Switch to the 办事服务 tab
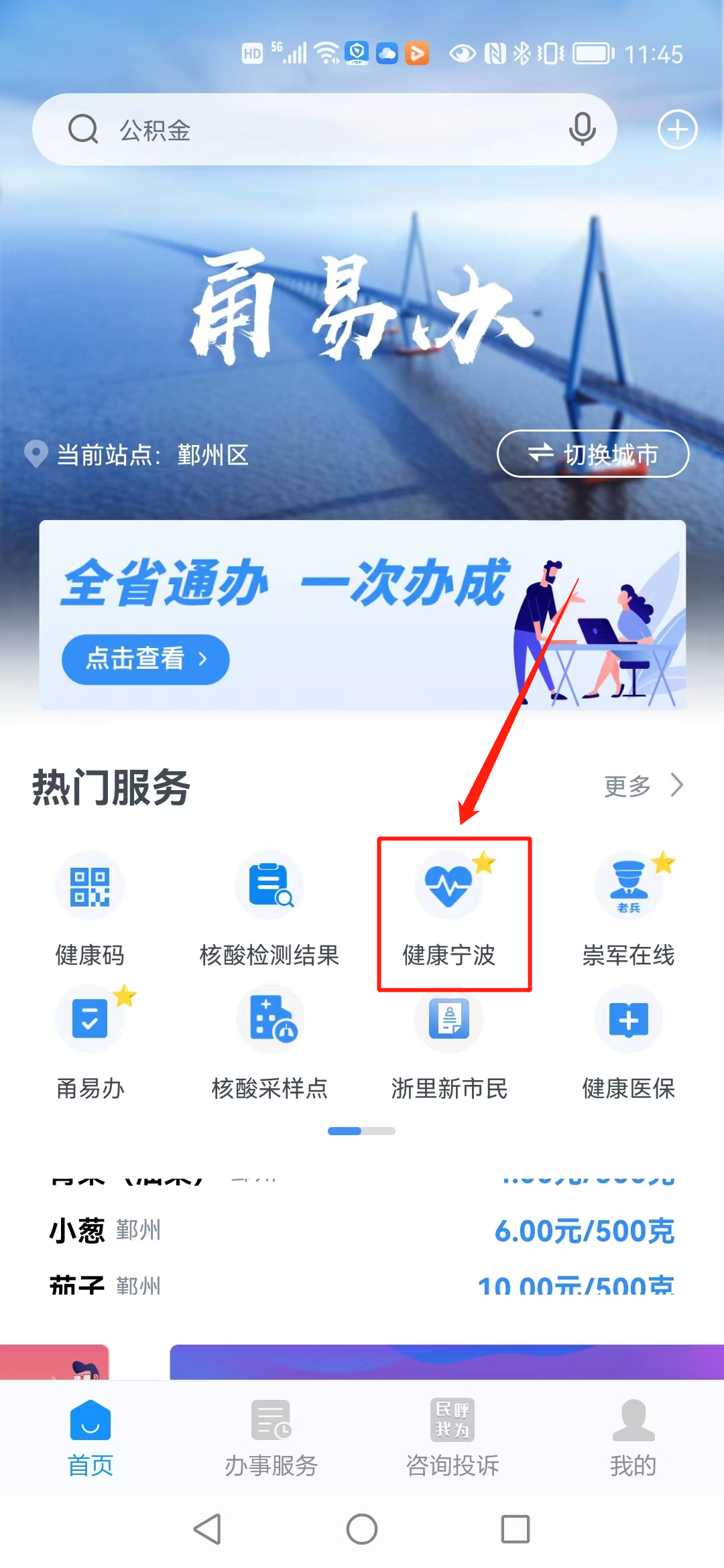Viewport: 724px width, 1568px height. coord(271,1438)
